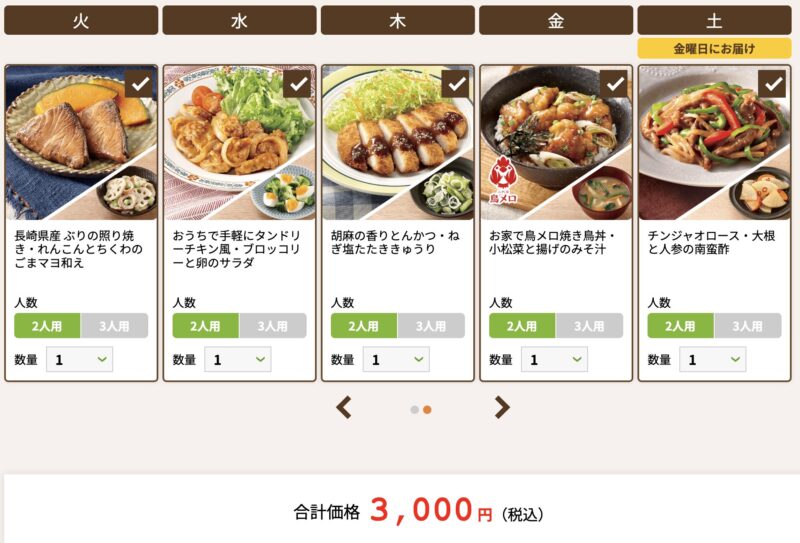Uncheck the Tuesday yellowtail teriyaki meal

tap(140, 84)
